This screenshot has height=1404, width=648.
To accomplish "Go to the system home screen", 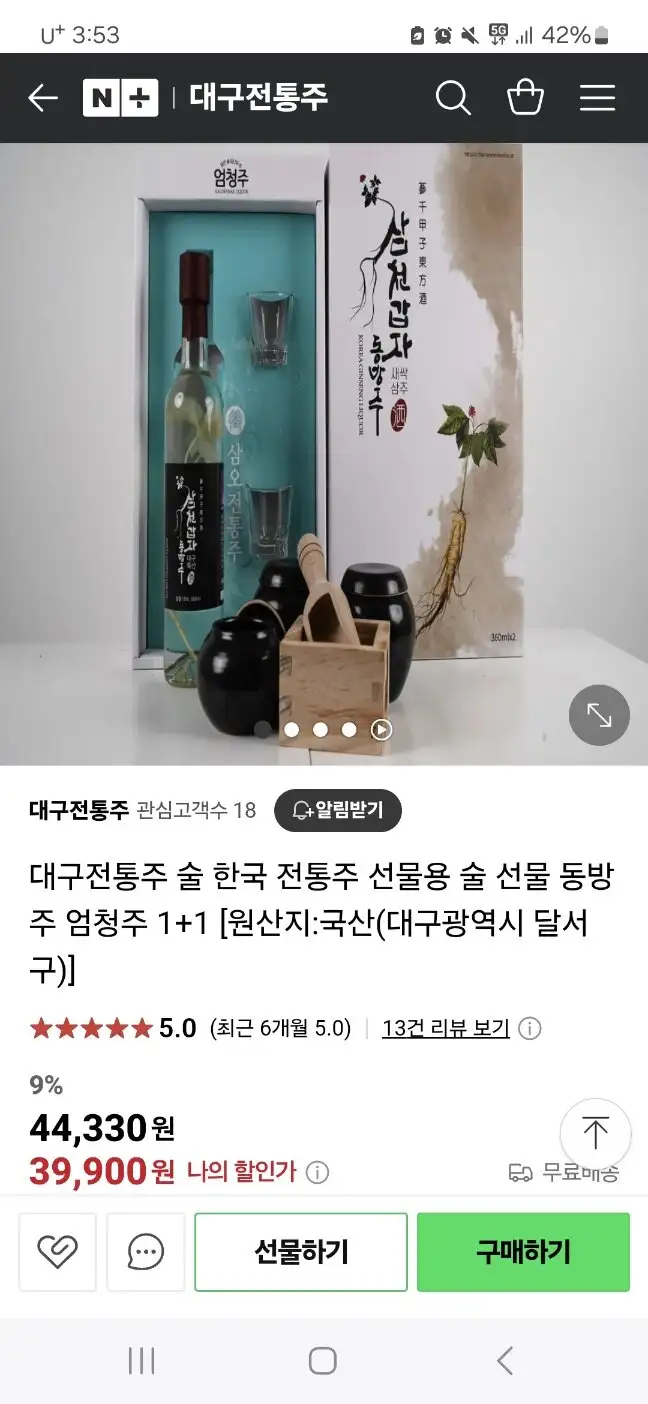I will [x=322, y=1360].
